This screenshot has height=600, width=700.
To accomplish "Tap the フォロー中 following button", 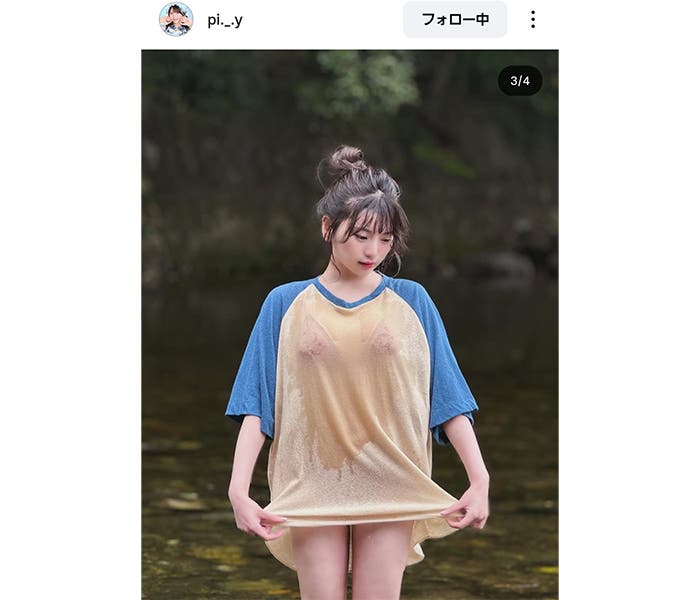I will (455, 19).
